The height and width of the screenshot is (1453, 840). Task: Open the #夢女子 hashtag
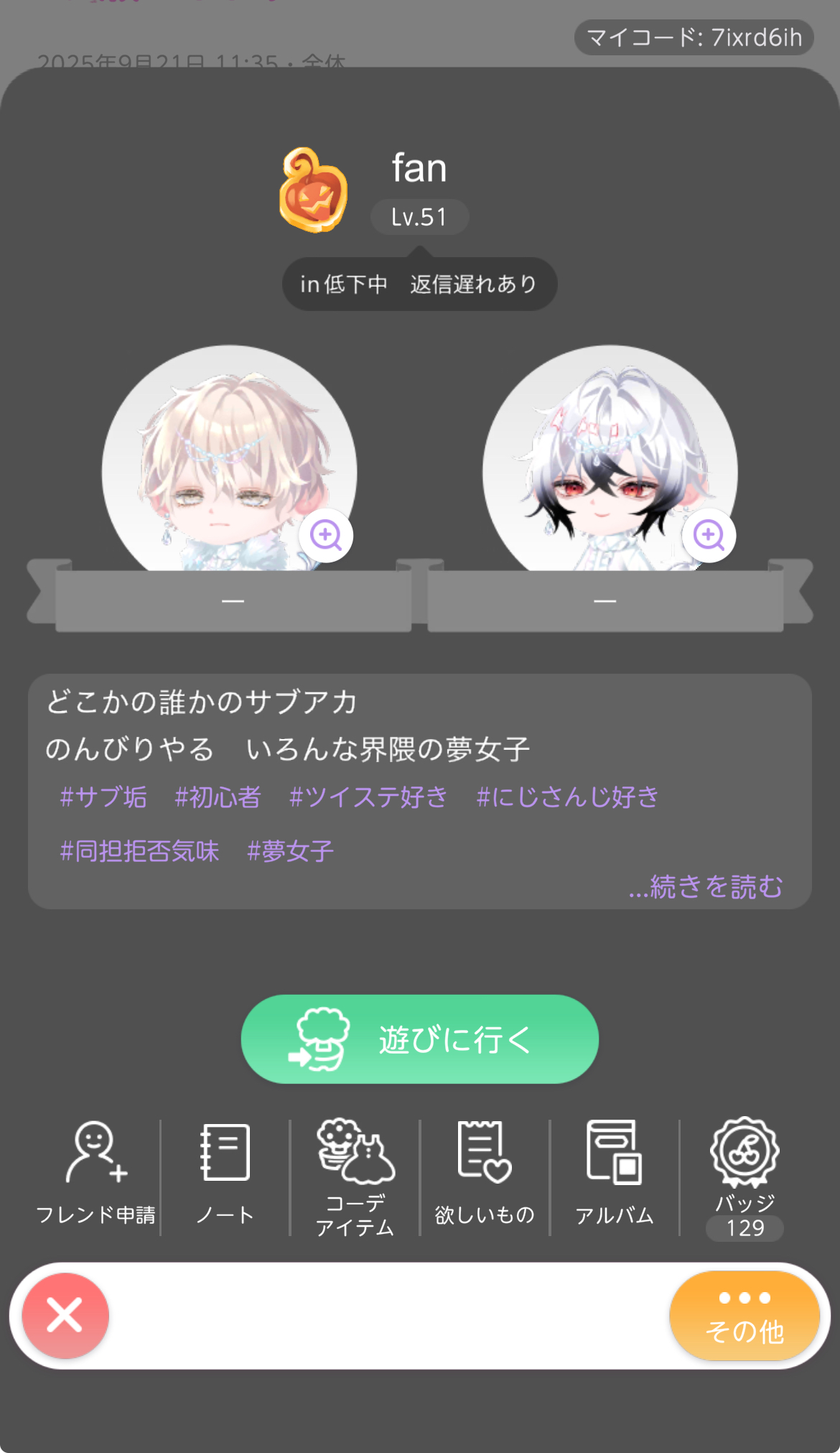pyautogui.click(x=290, y=851)
